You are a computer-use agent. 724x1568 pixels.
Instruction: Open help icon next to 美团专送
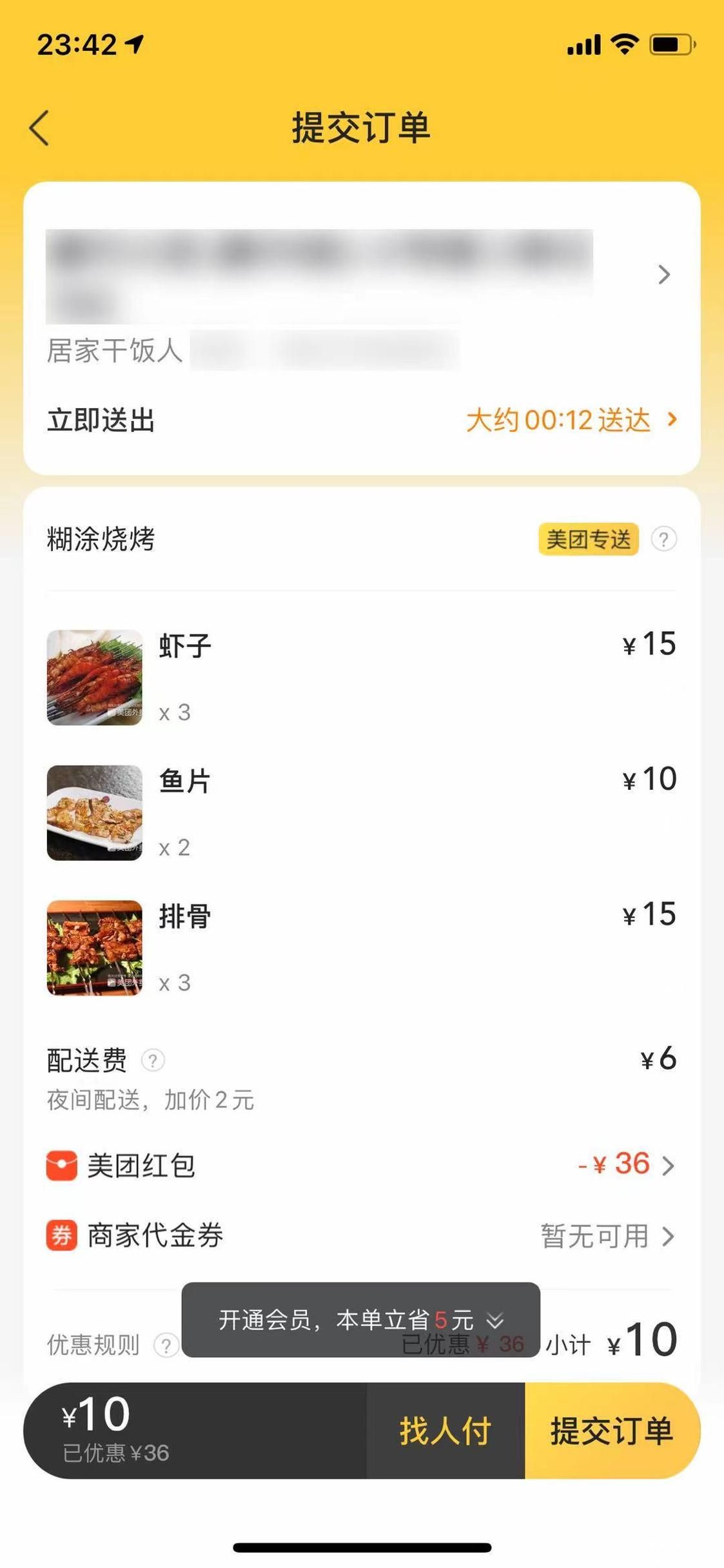coord(663,539)
